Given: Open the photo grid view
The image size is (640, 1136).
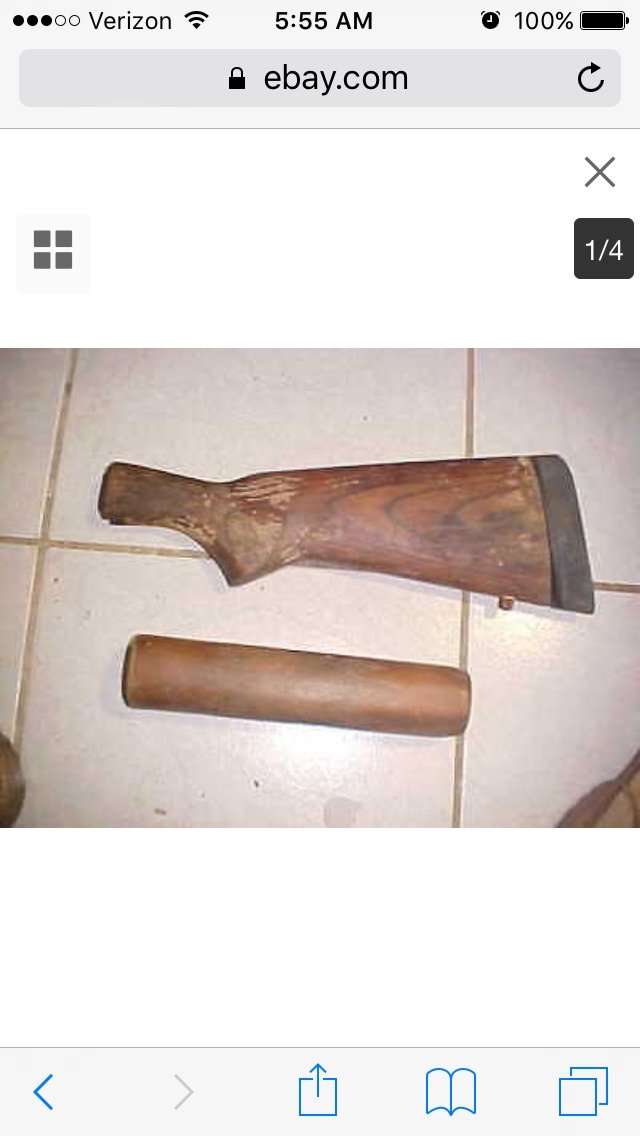Looking at the screenshot, I should 53,251.
